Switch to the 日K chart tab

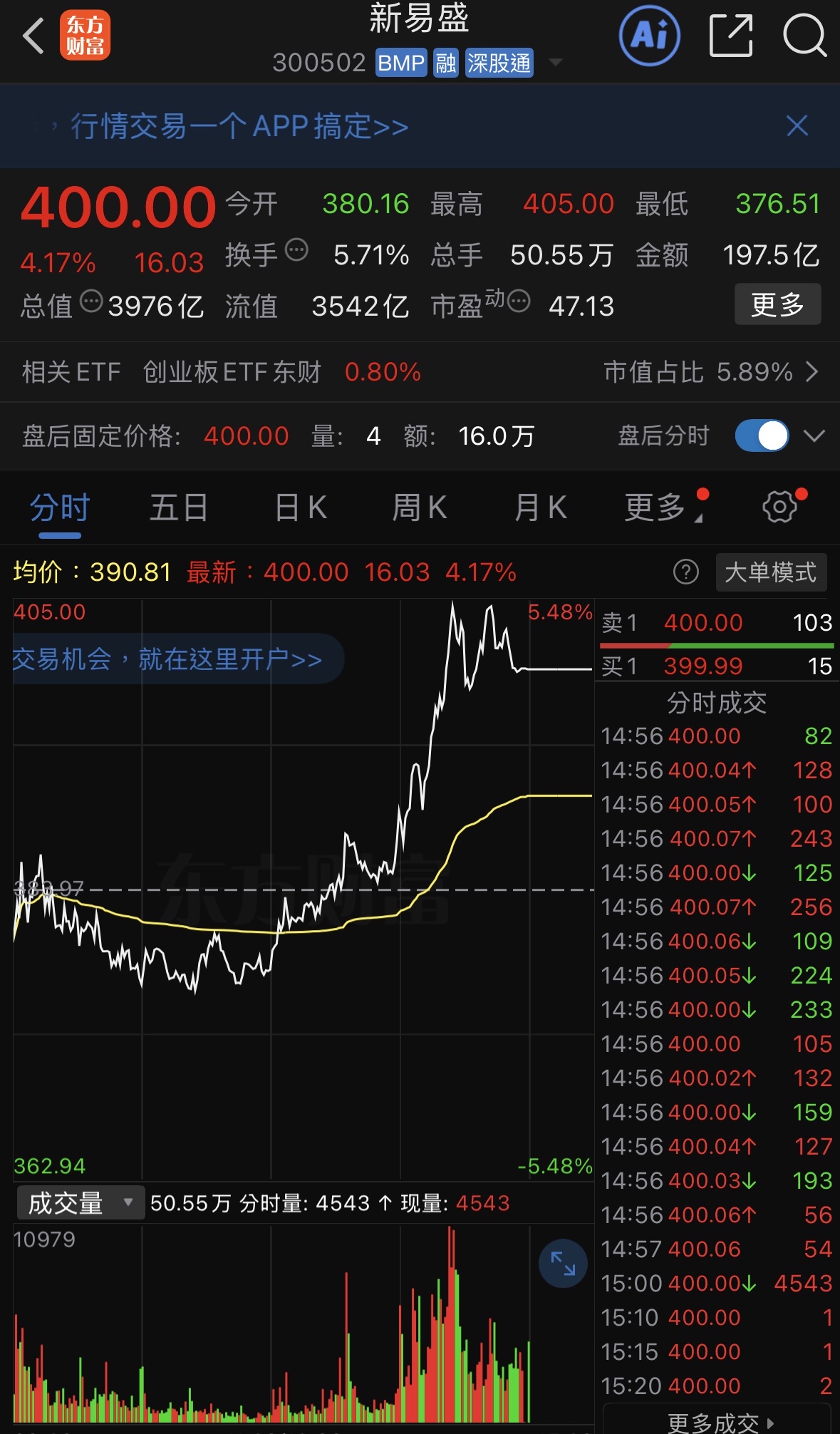tap(301, 508)
